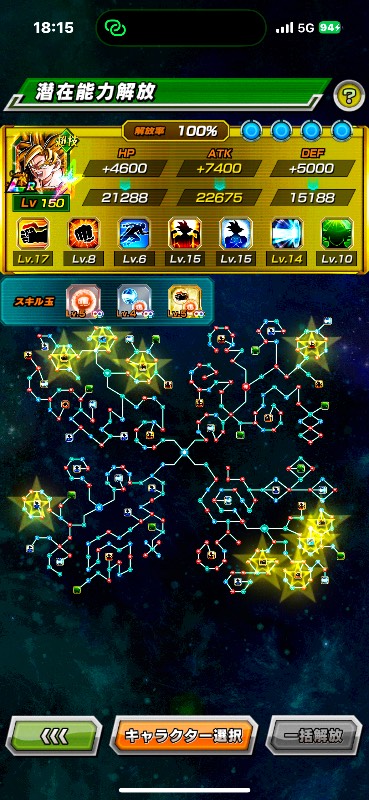Select the Lv.14 skill icon
This screenshot has width=369, height=800.
(286, 234)
